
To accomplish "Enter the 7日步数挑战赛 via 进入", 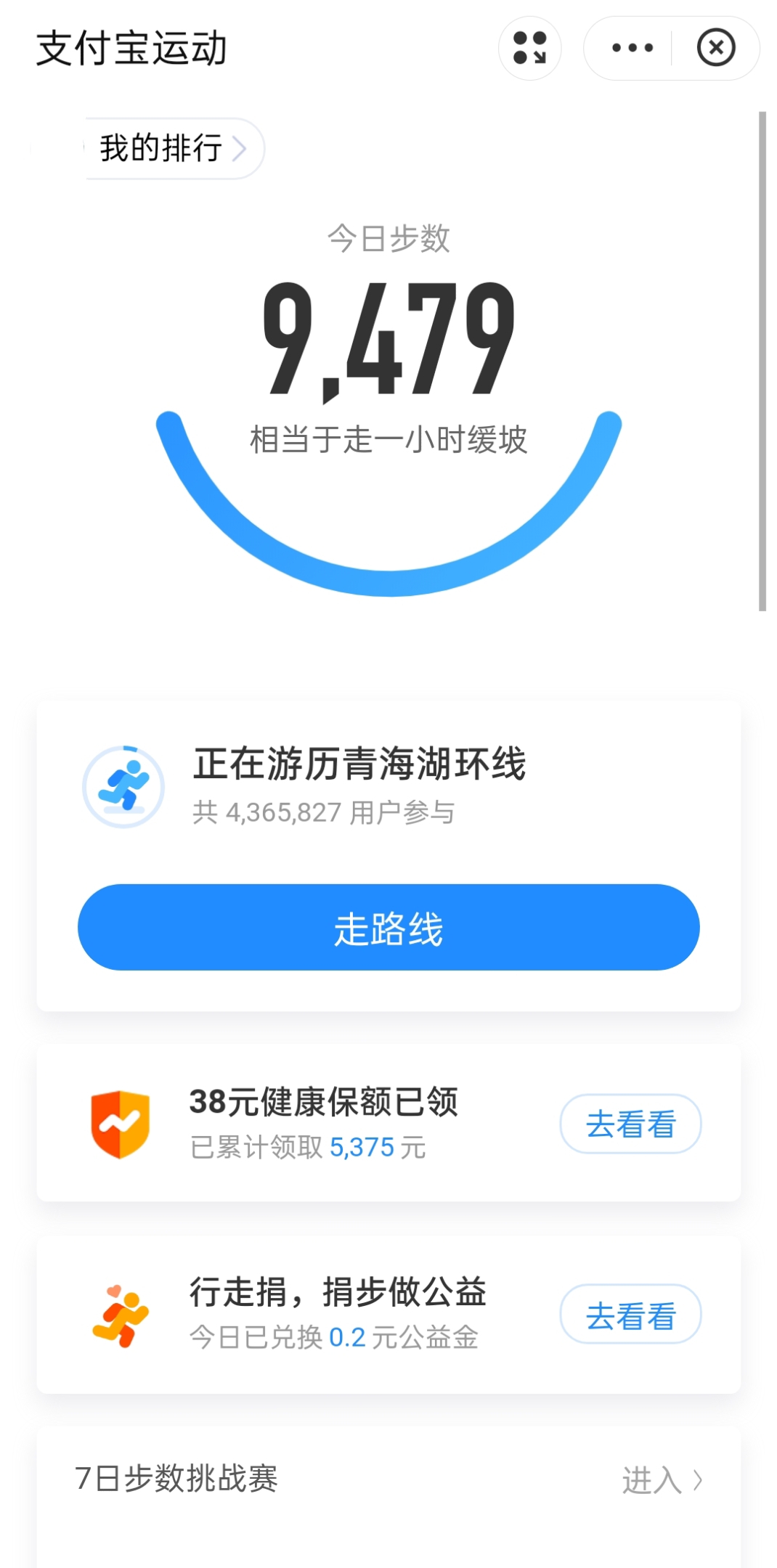I will [662, 1479].
